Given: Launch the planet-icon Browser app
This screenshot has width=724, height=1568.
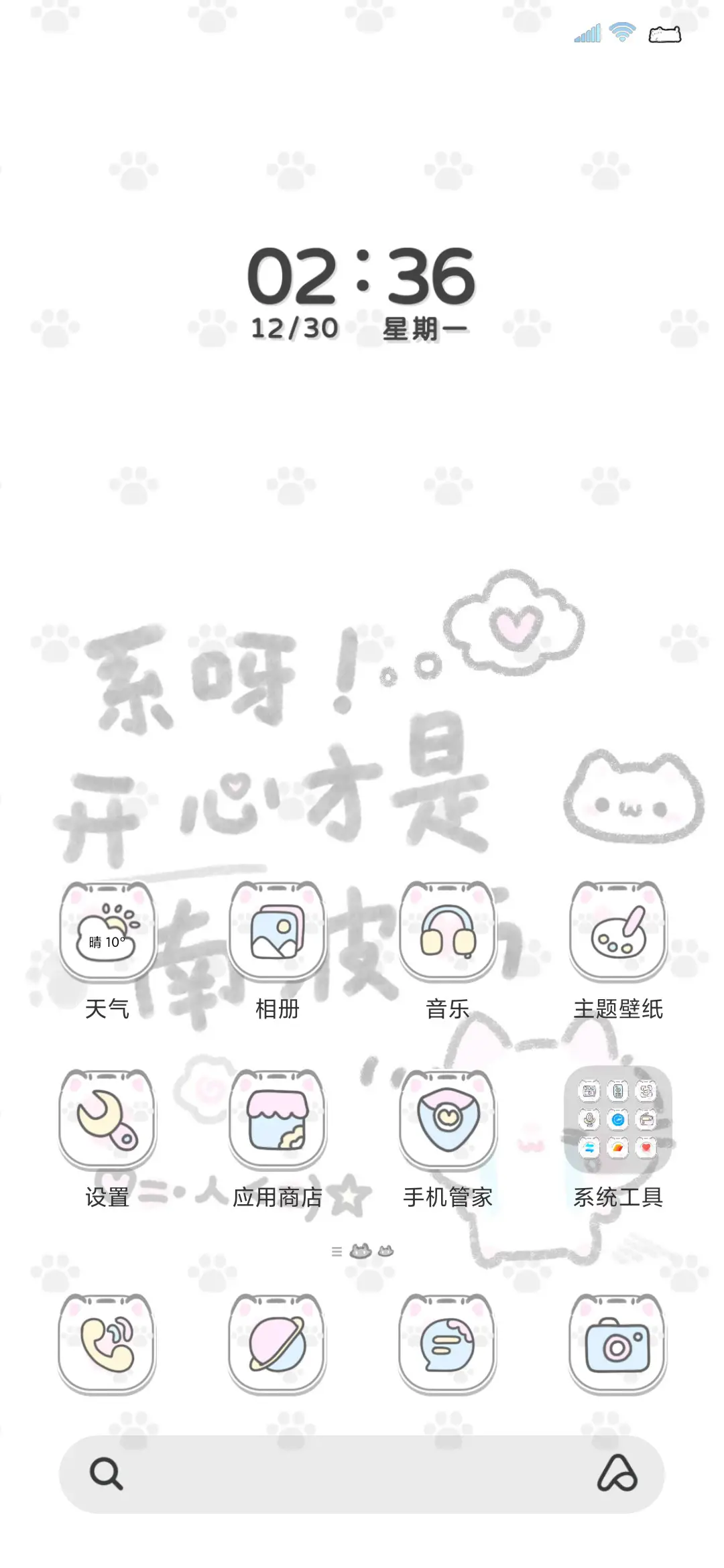Looking at the screenshot, I should coord(278,1347).
